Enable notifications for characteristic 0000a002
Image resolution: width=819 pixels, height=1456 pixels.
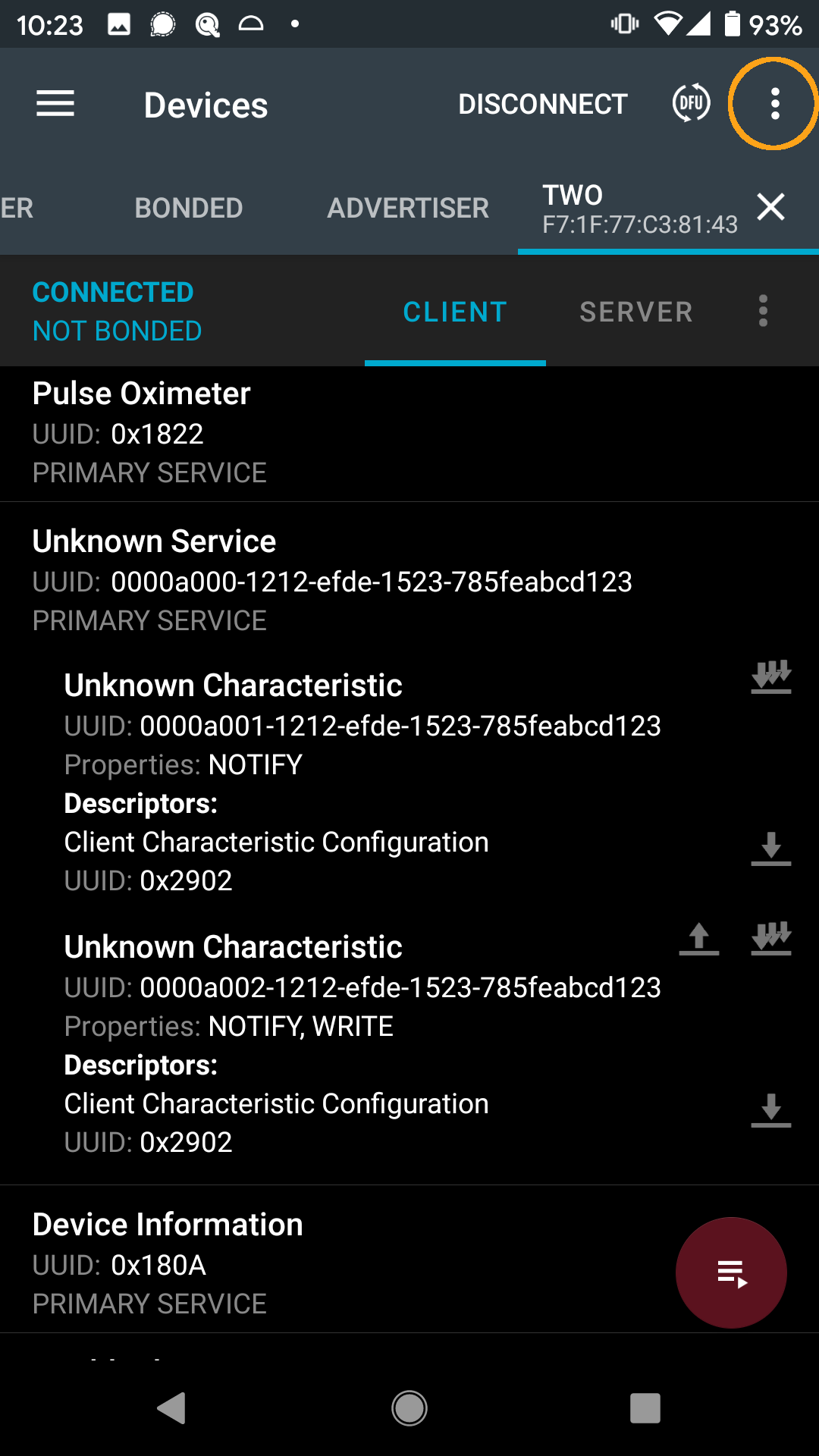[770, 939]
